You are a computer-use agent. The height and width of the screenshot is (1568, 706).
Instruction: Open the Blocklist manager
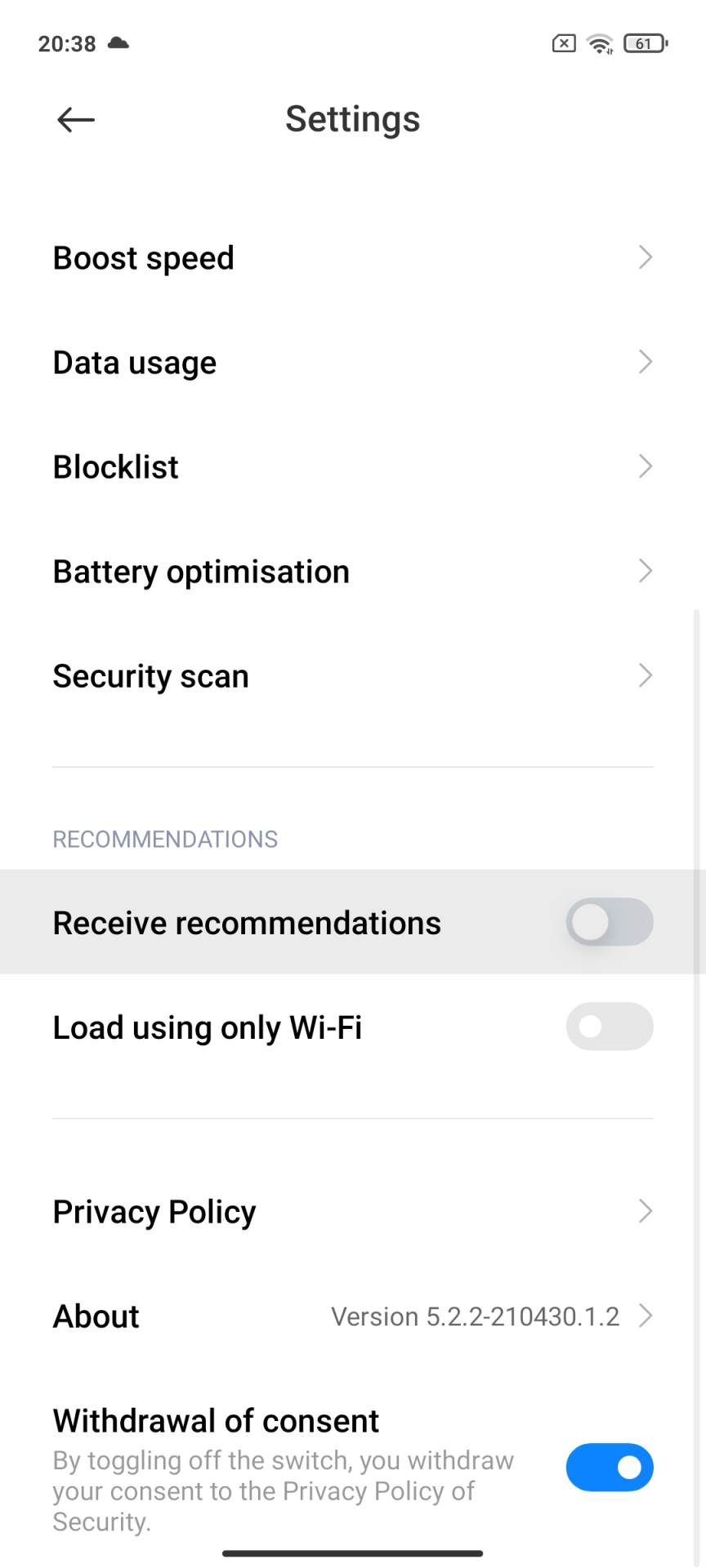click(x=115, y=466)
